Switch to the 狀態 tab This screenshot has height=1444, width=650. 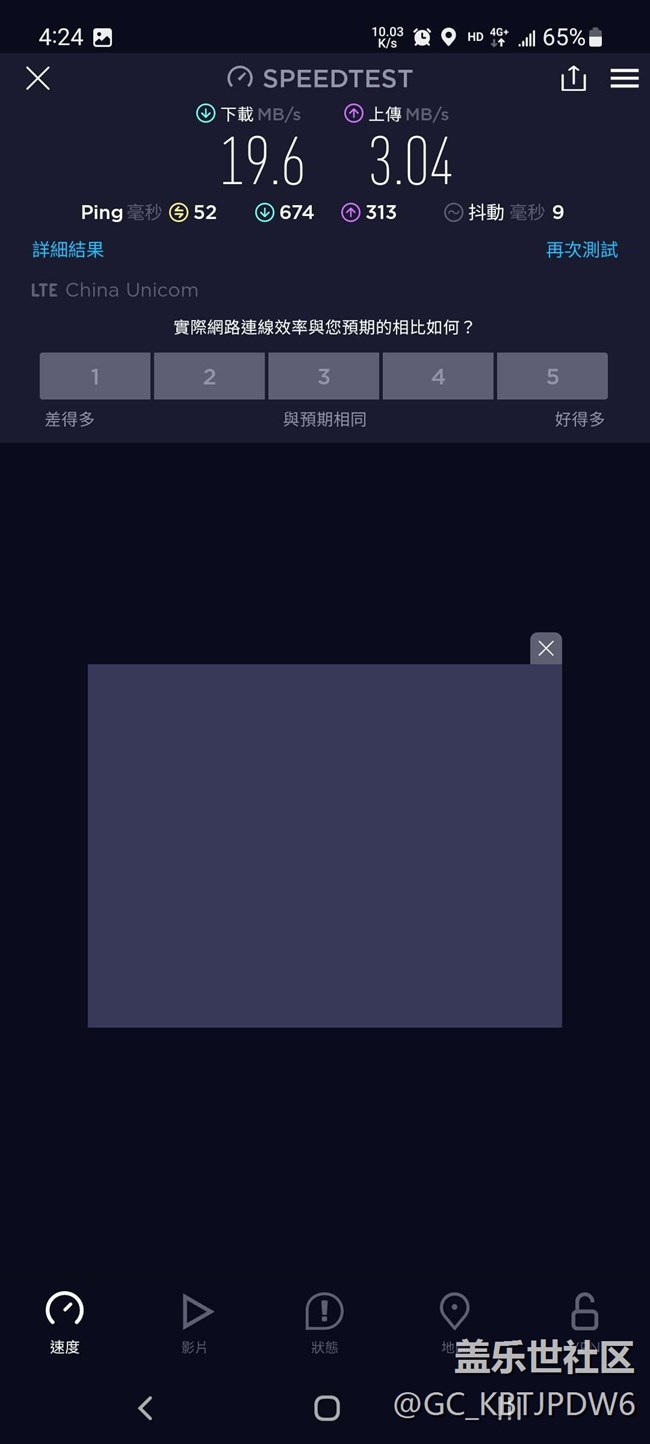point(324,1322)
